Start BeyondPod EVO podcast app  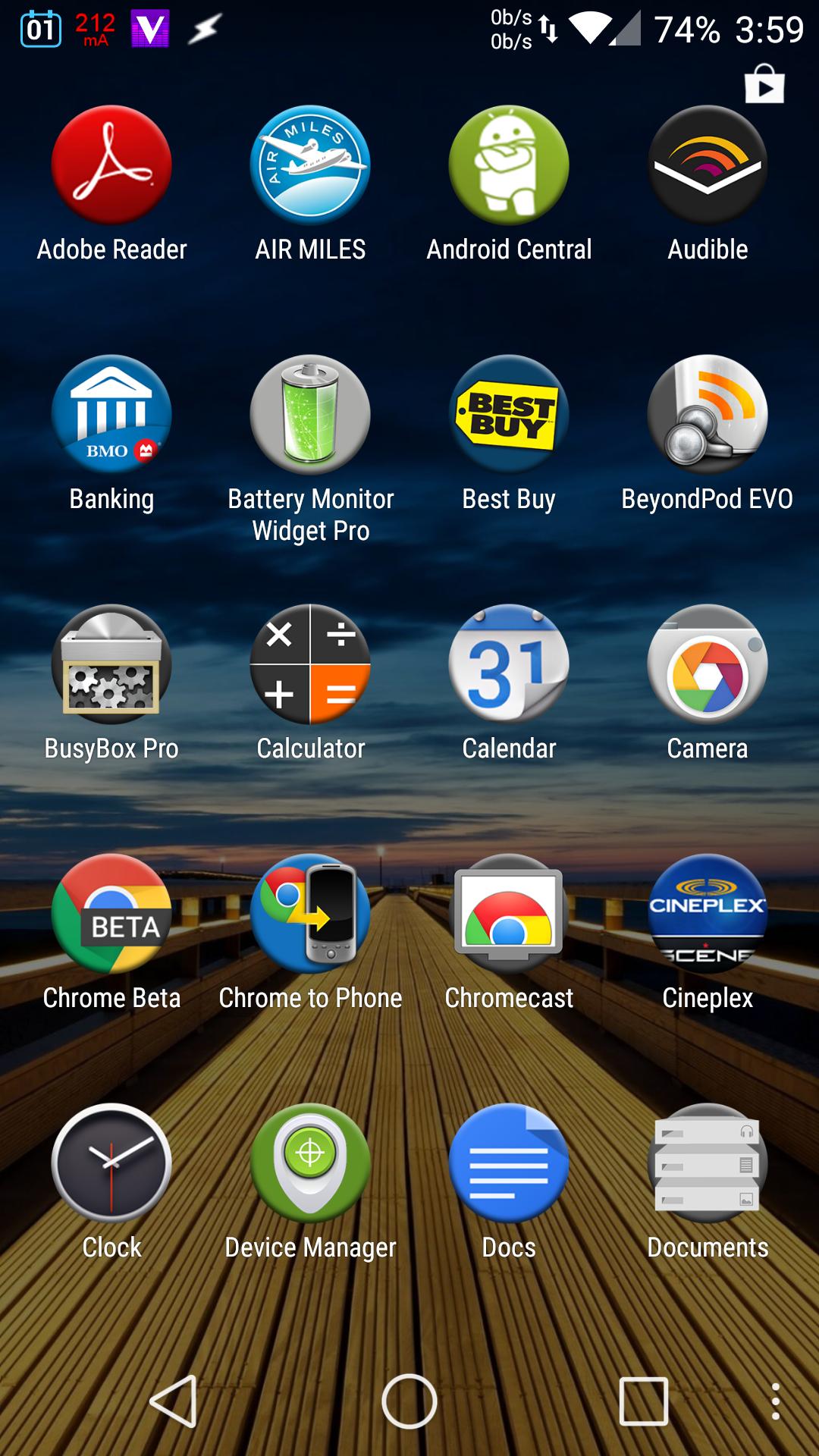[708, 416]
